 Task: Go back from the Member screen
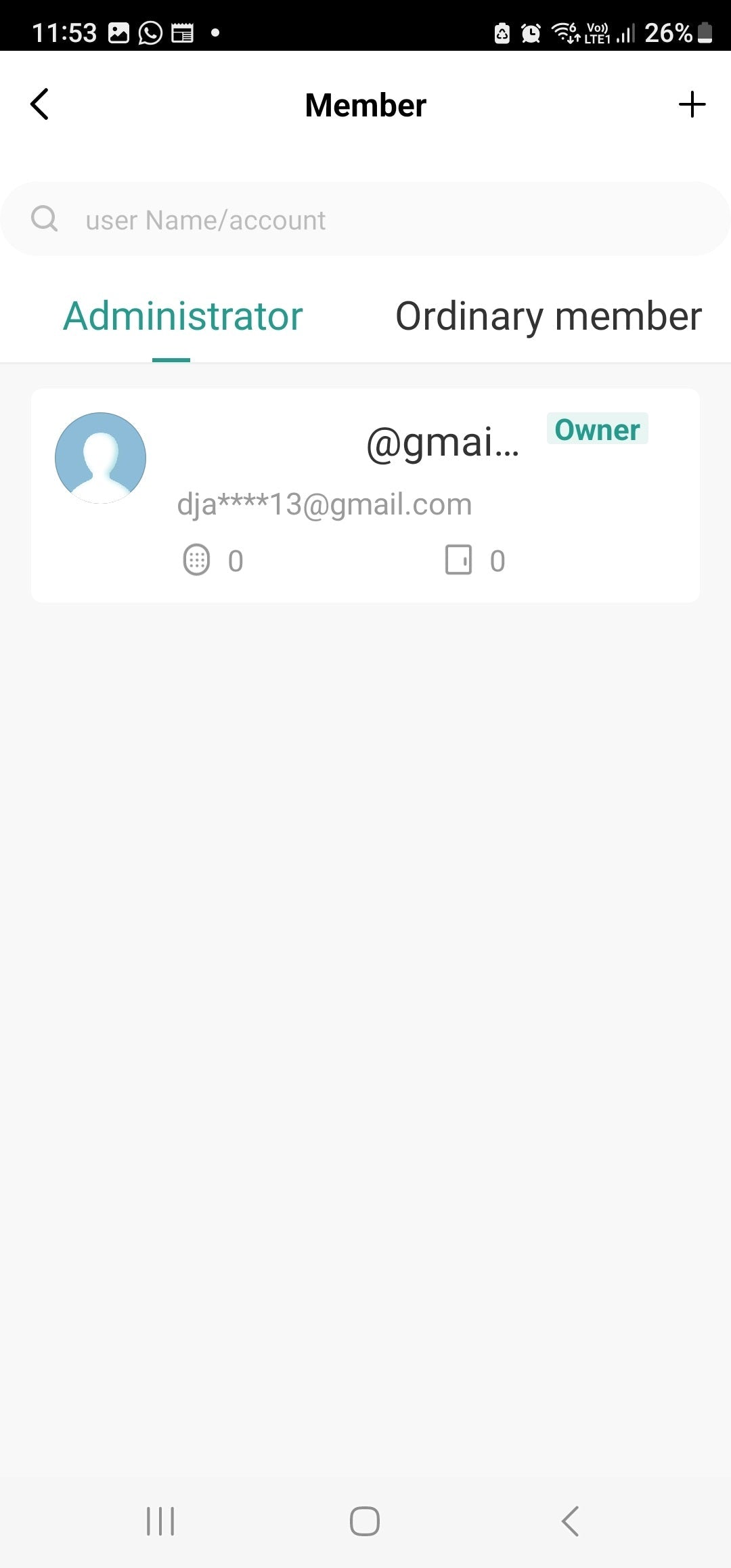point(40,104)
